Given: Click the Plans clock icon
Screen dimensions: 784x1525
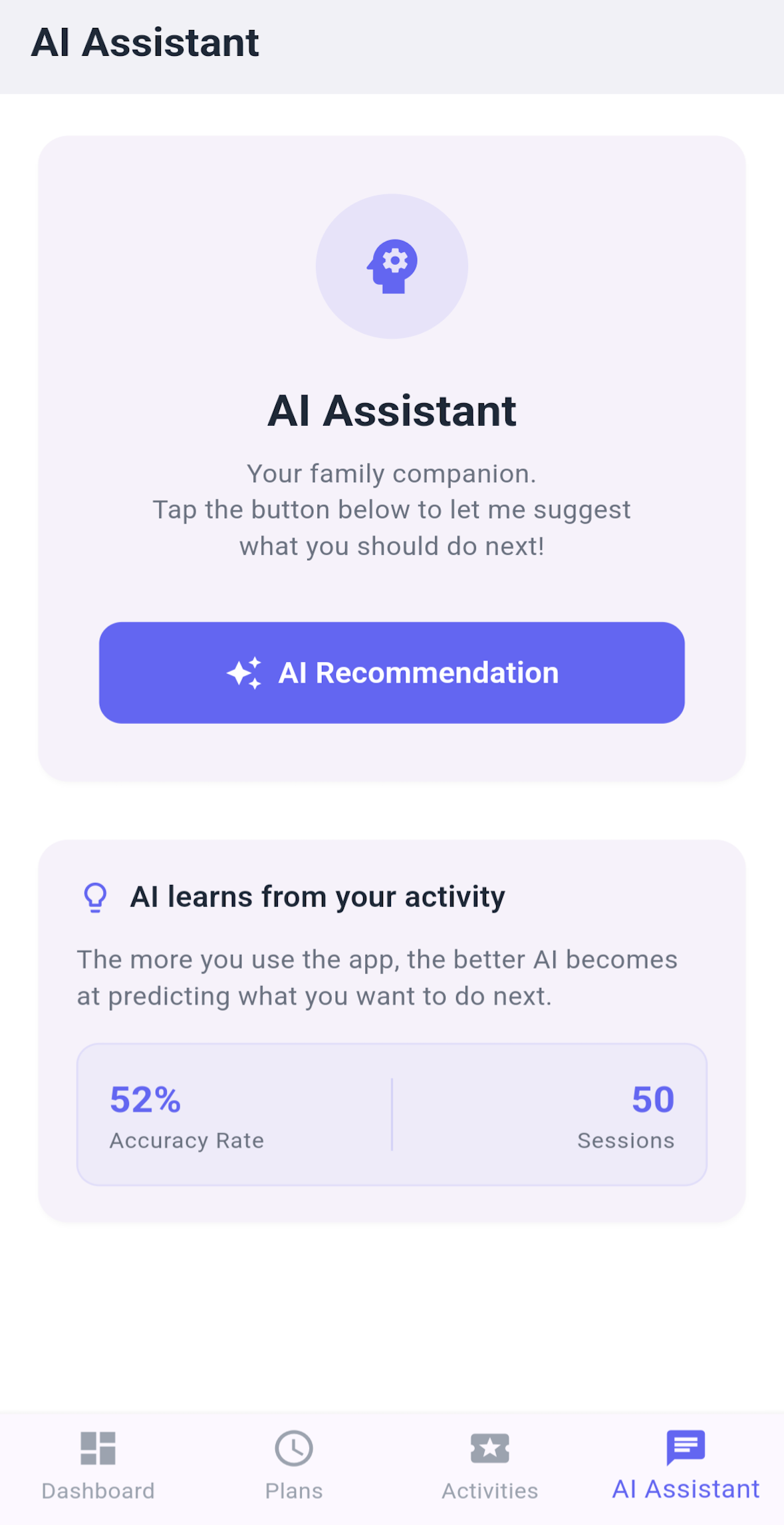Looking at the screenshot, I should tap(293, 1448).
